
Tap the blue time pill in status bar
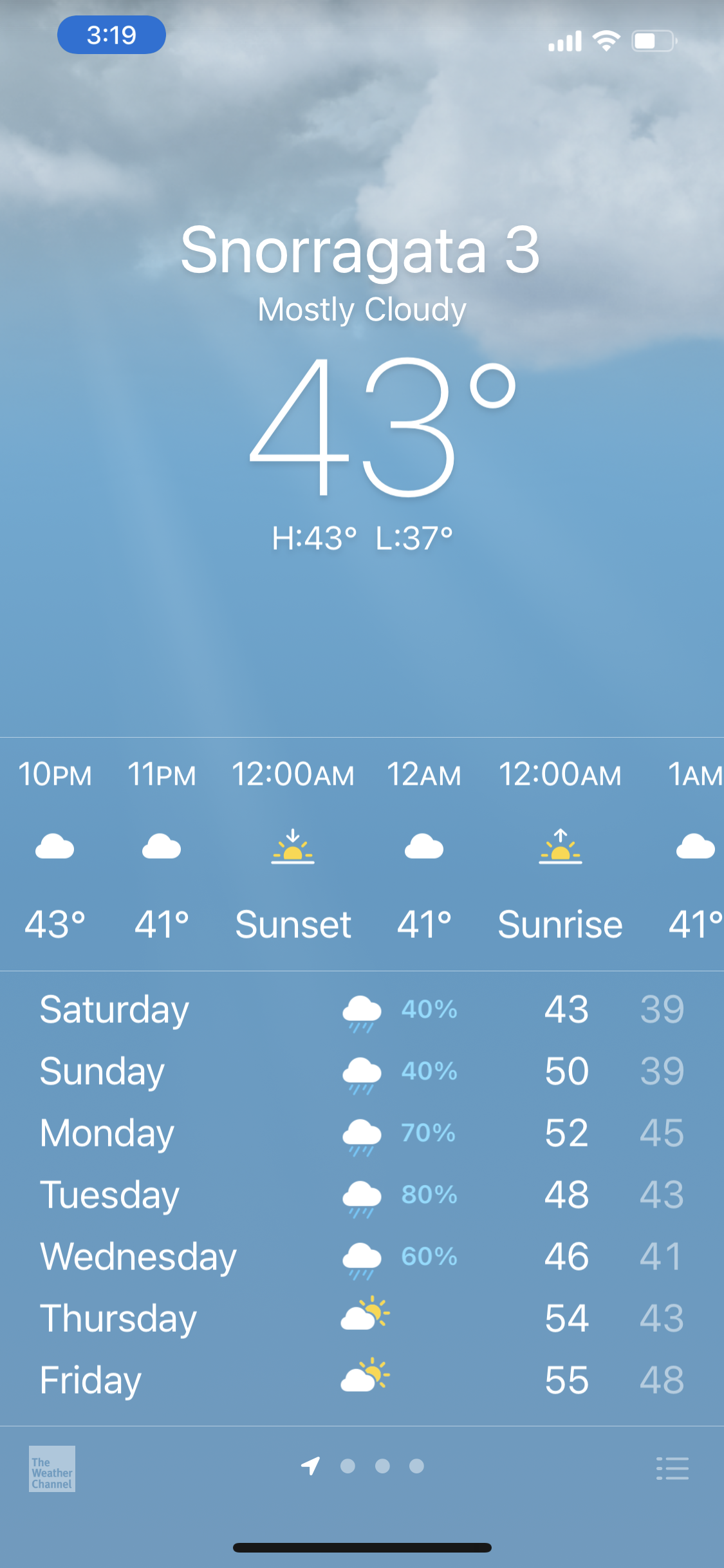(111, 35)
